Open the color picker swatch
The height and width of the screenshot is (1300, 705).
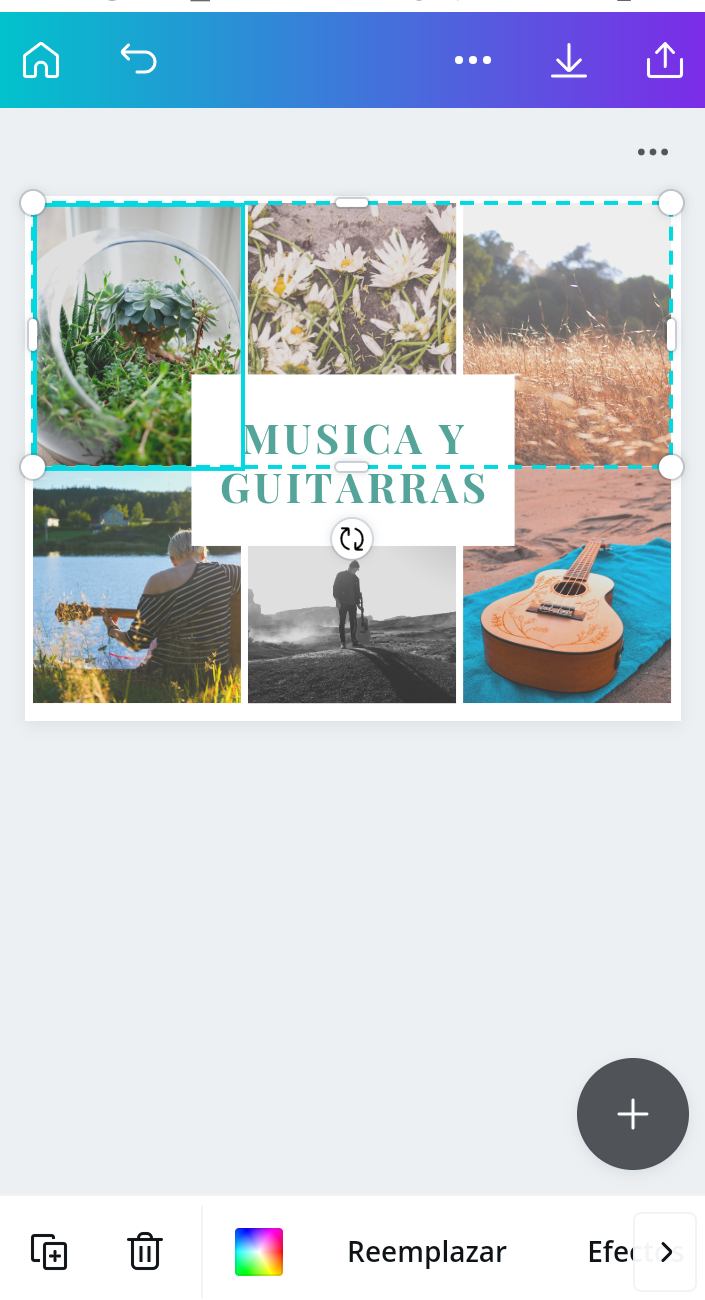[259, 1252]
